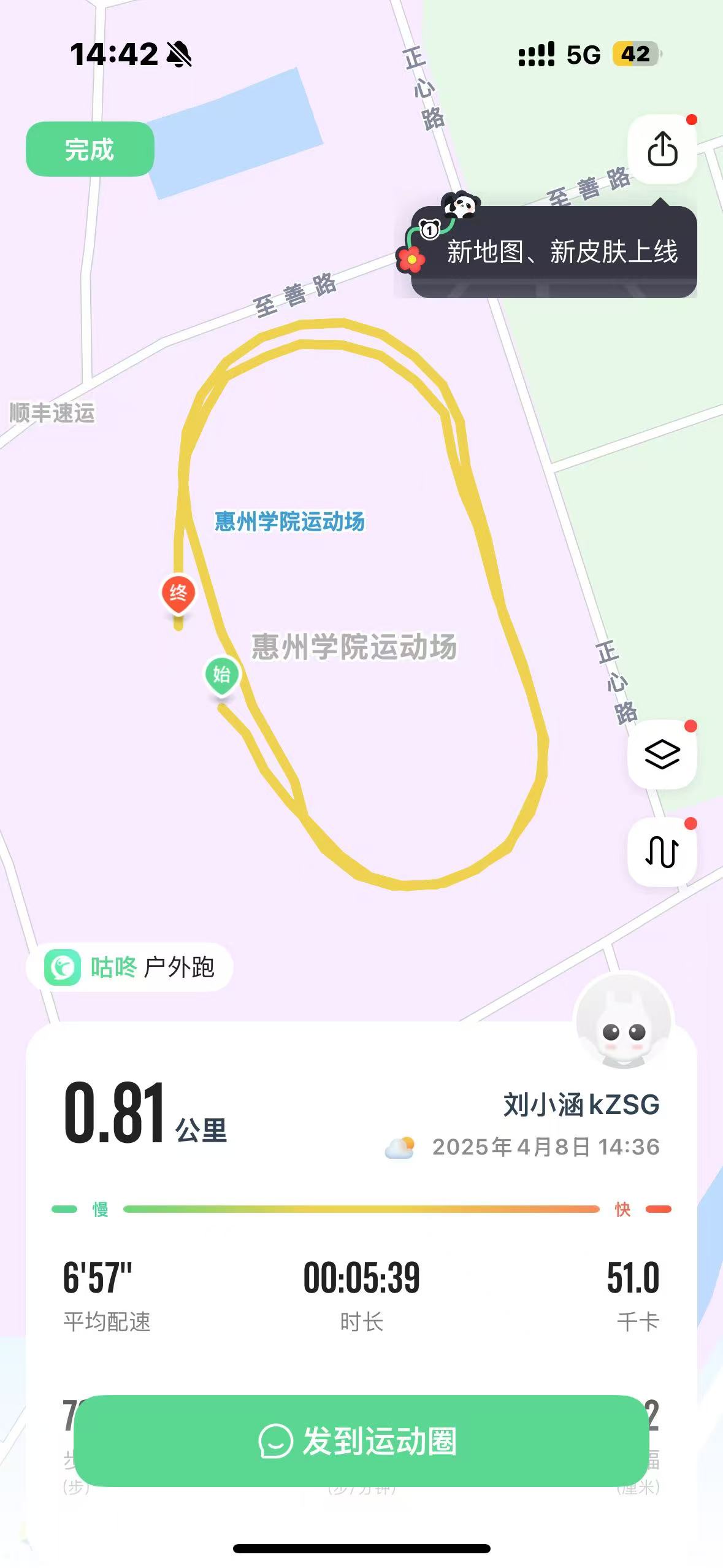Tap the green 完成 button
The width and height of the screenshot is (723, 1568).
(90, 149)
